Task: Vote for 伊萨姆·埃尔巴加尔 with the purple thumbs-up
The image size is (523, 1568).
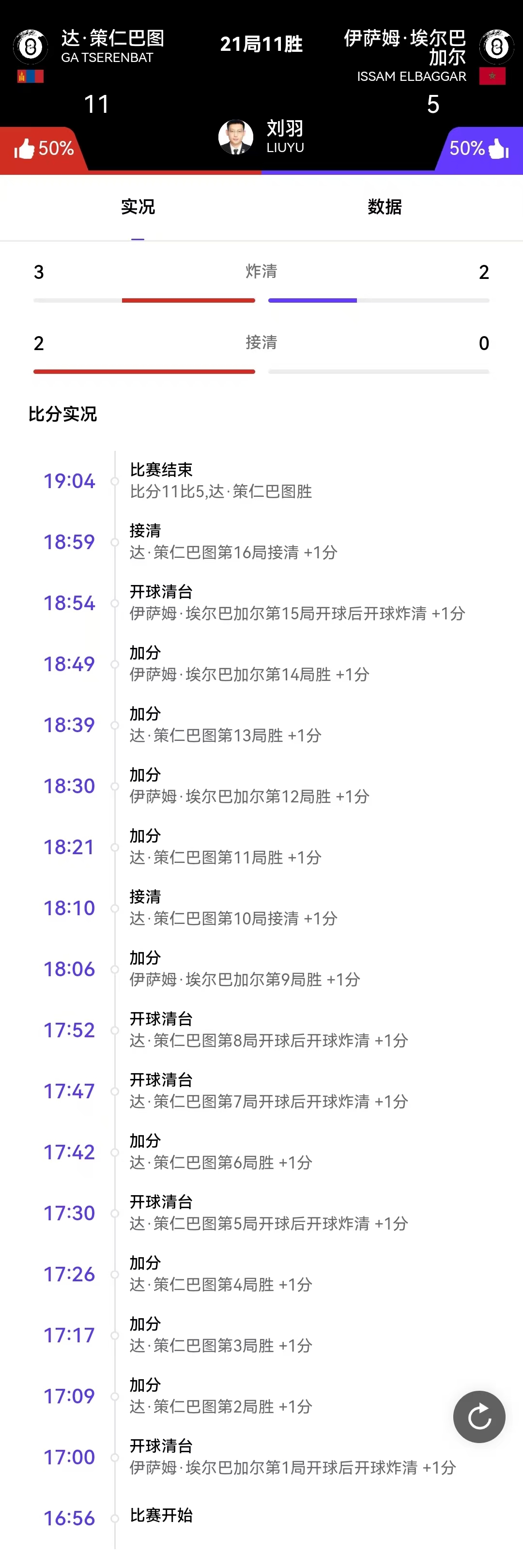Action: click(497, 149)
